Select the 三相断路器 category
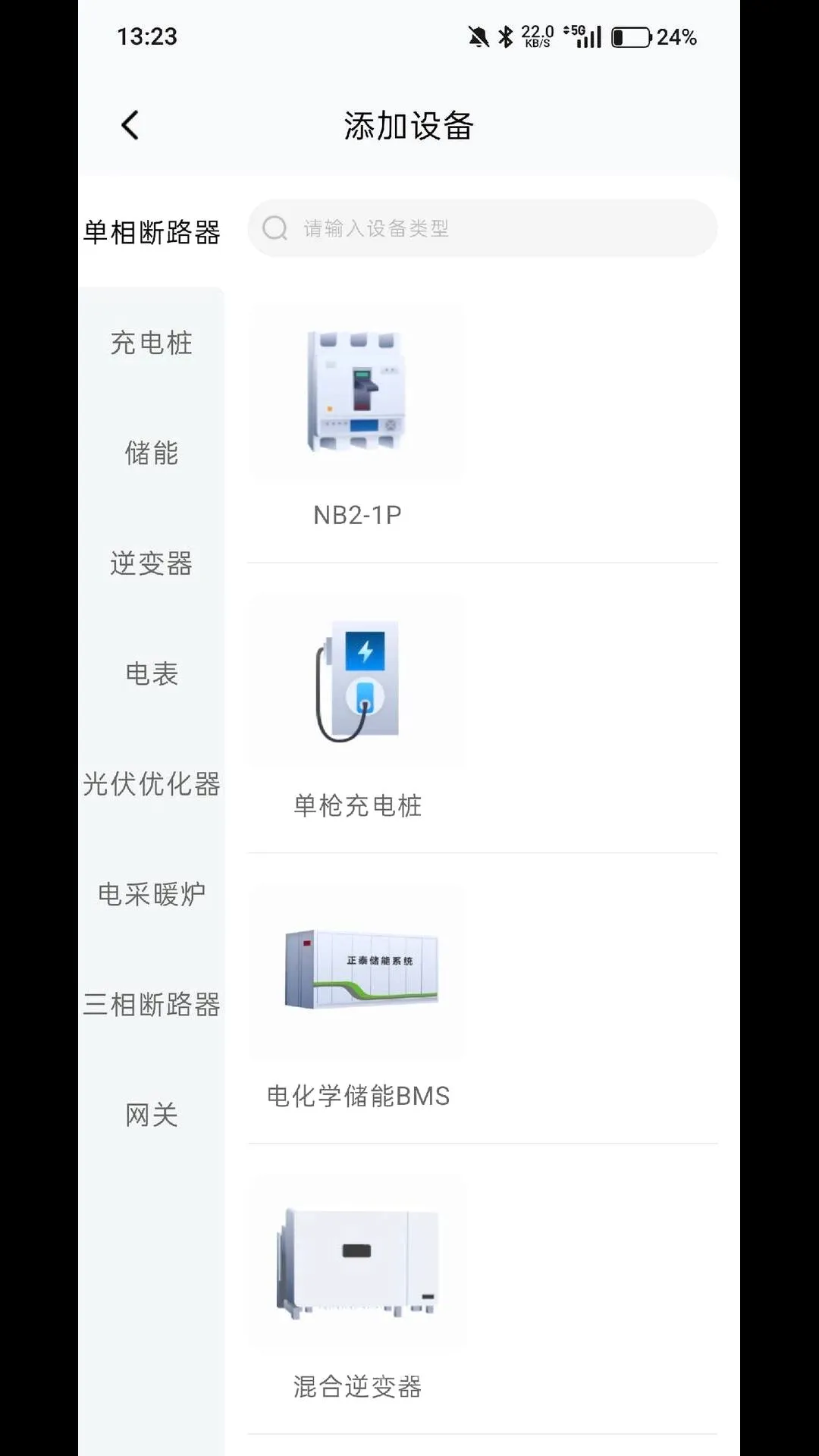Image resolution: width=819 pixels, height=1456 pixels. 152,1005
